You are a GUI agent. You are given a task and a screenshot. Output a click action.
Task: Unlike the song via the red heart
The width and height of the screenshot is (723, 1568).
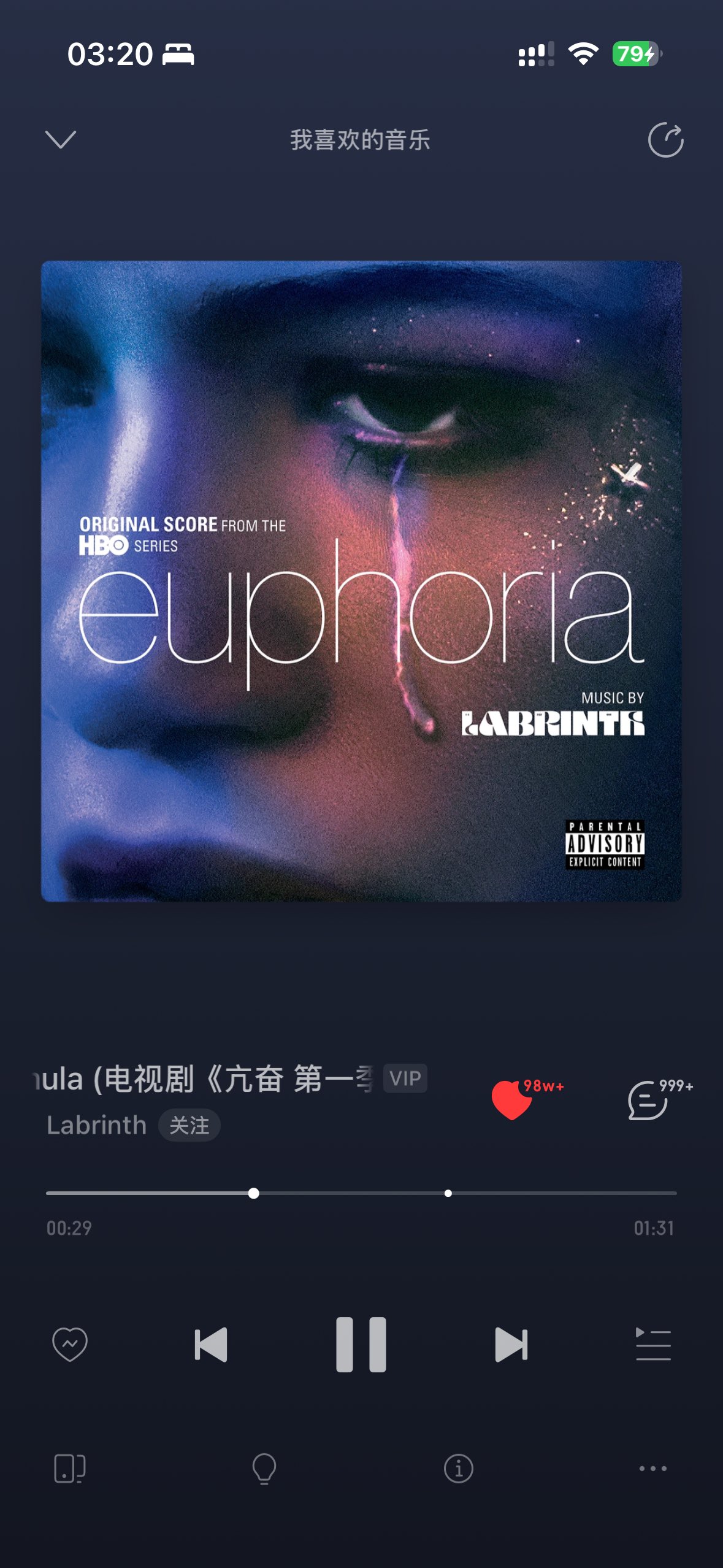pos(512,1100)
